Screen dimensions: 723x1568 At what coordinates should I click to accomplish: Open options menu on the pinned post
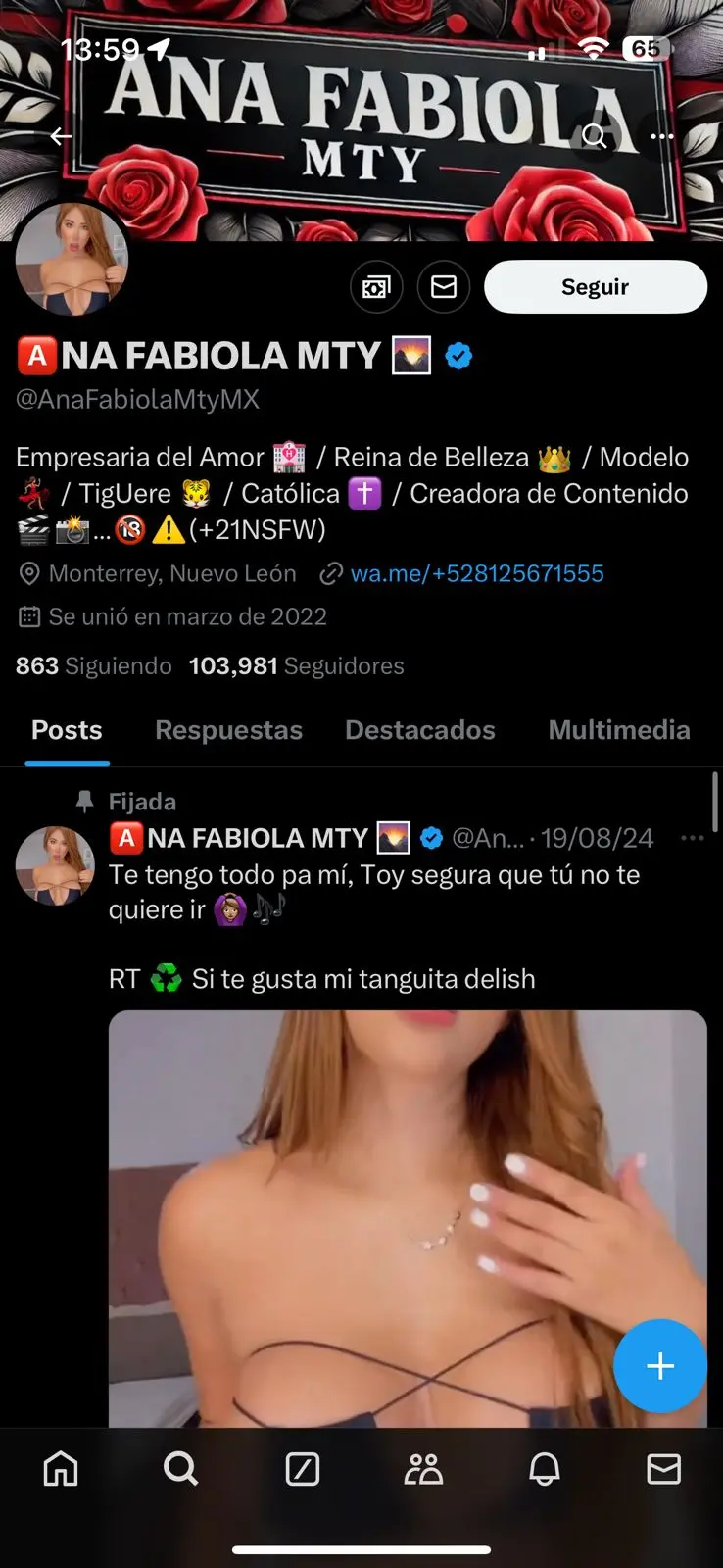[692, 838]
